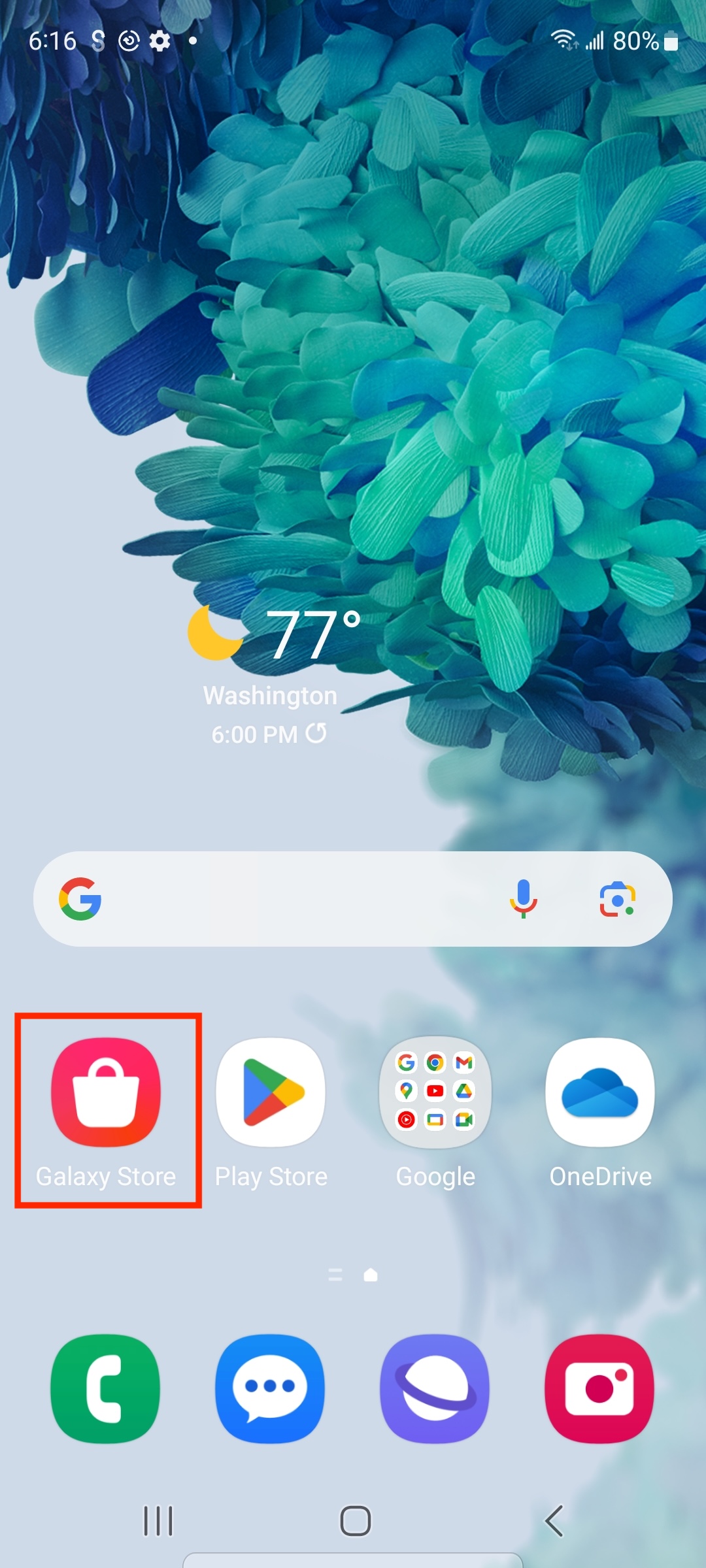Open the Messages app
This screenshot has width=706, height=1568.
point(270,1388)
